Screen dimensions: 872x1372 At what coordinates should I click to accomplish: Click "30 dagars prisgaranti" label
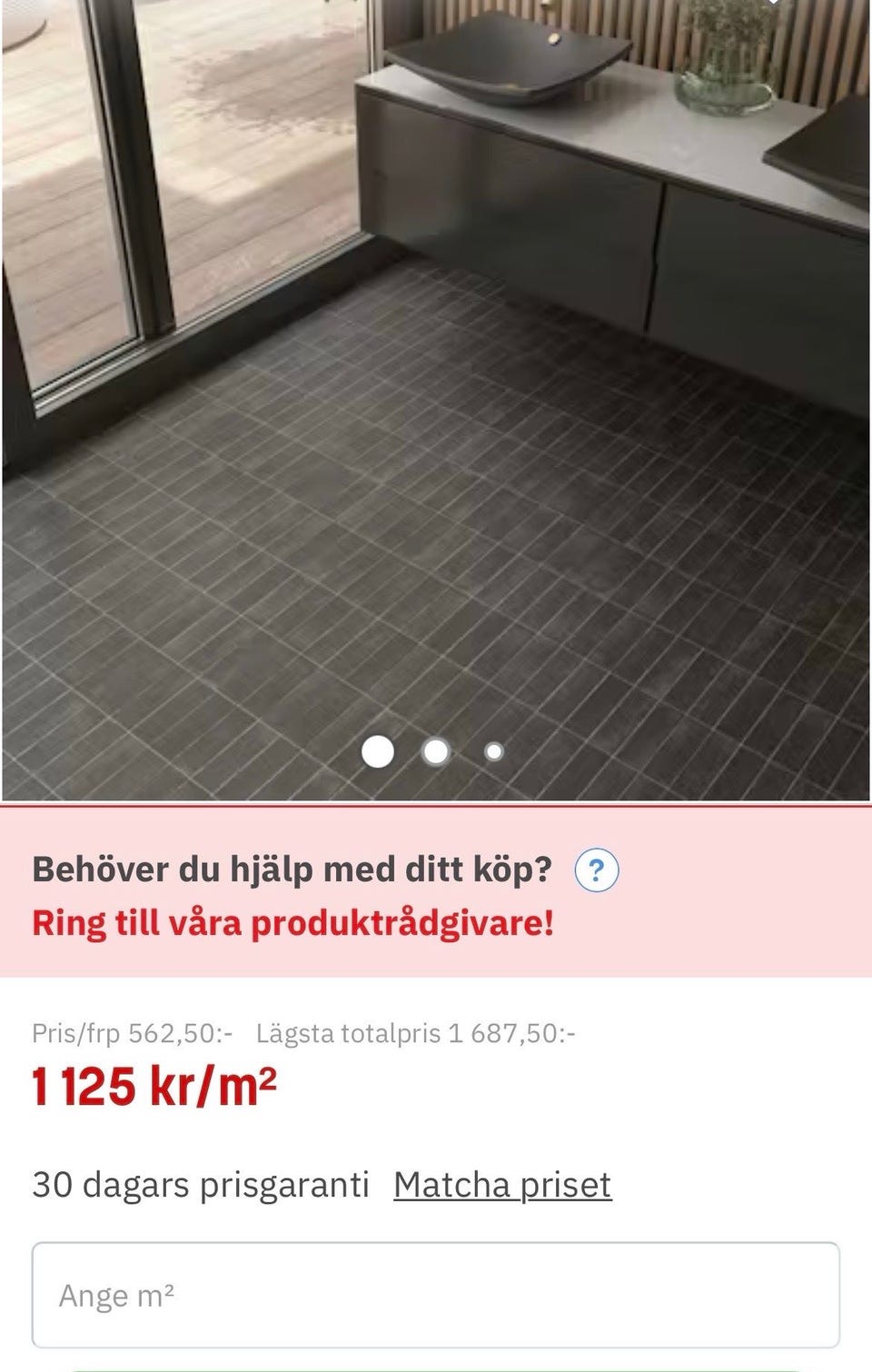pyautogui.click(x=200, y=1185)
